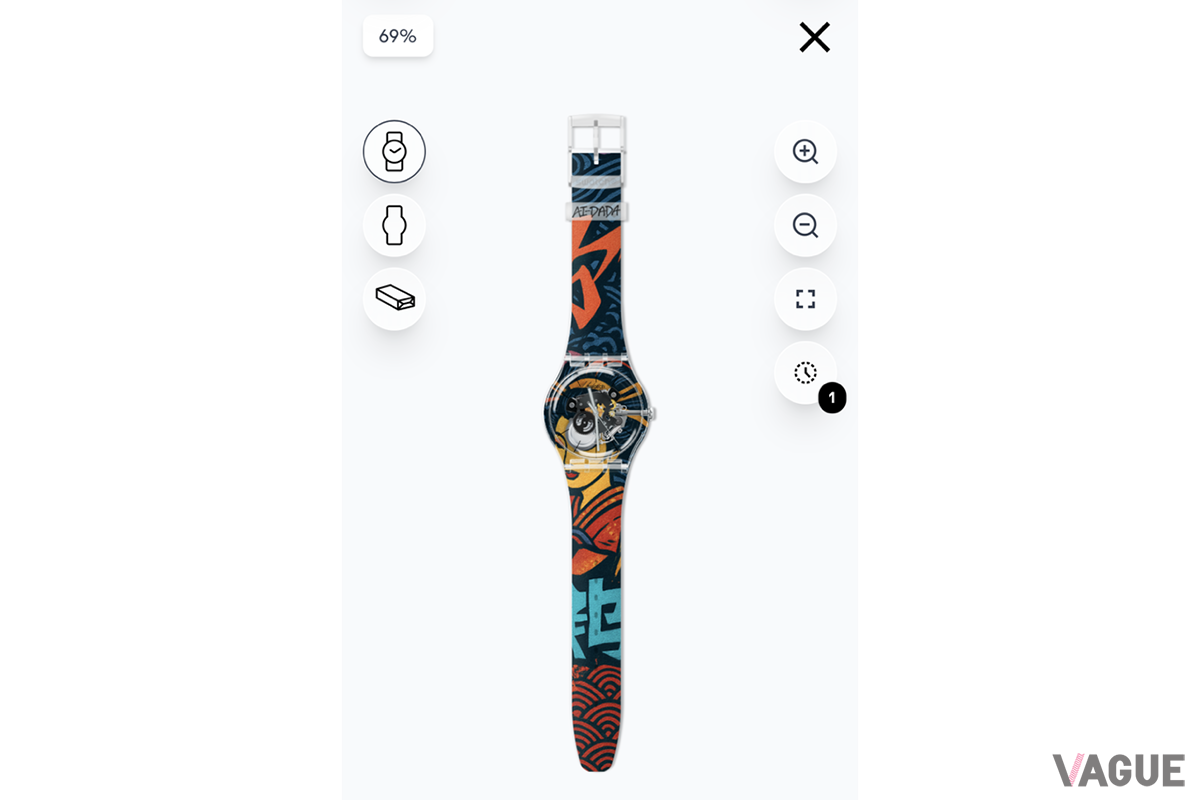
Task: Close the watch preview
Action: coord(814,38)
